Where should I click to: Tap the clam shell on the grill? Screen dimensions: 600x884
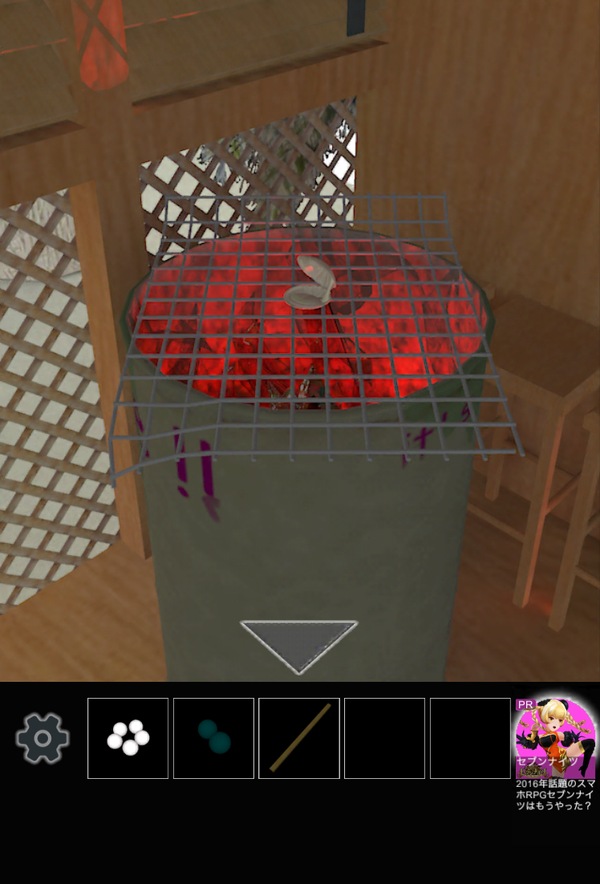[x=308, y=284]
